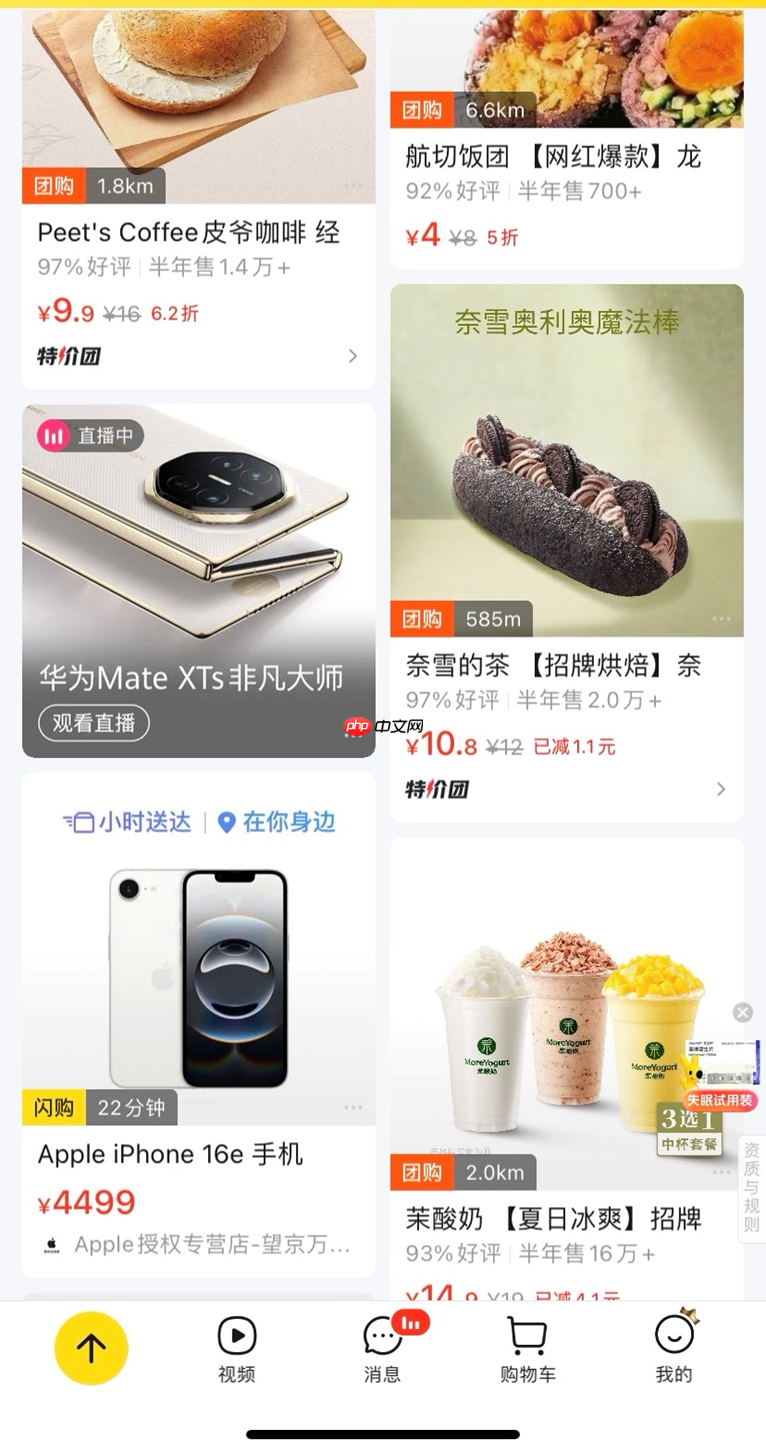766x1454 pixels.
Task: Dismiss the floating 失眠试用装 ad
Action: coord(743,1012)
